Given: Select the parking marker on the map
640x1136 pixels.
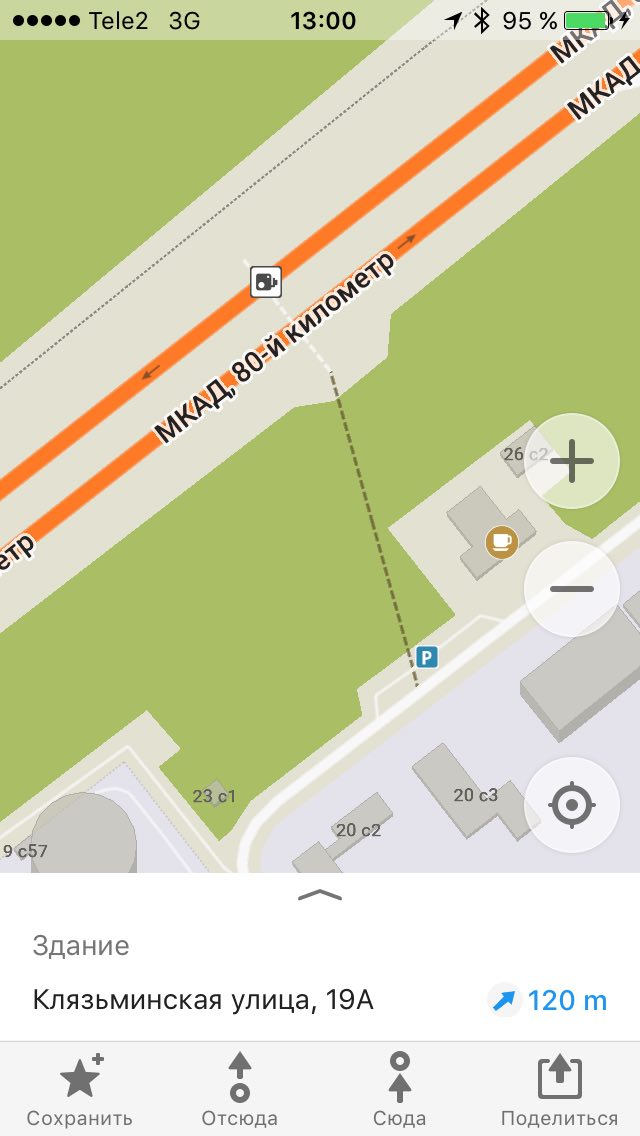Looking at the screenshot, I should click(427, 657).
